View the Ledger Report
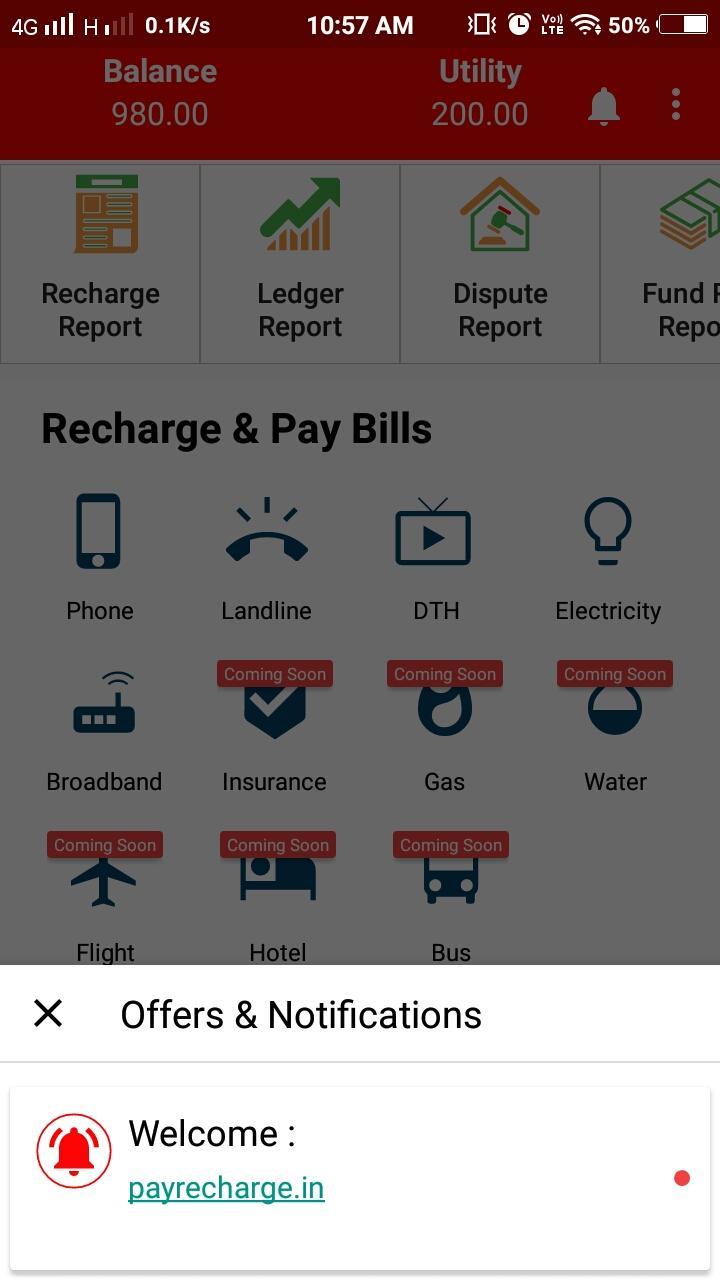 (300, 263)
